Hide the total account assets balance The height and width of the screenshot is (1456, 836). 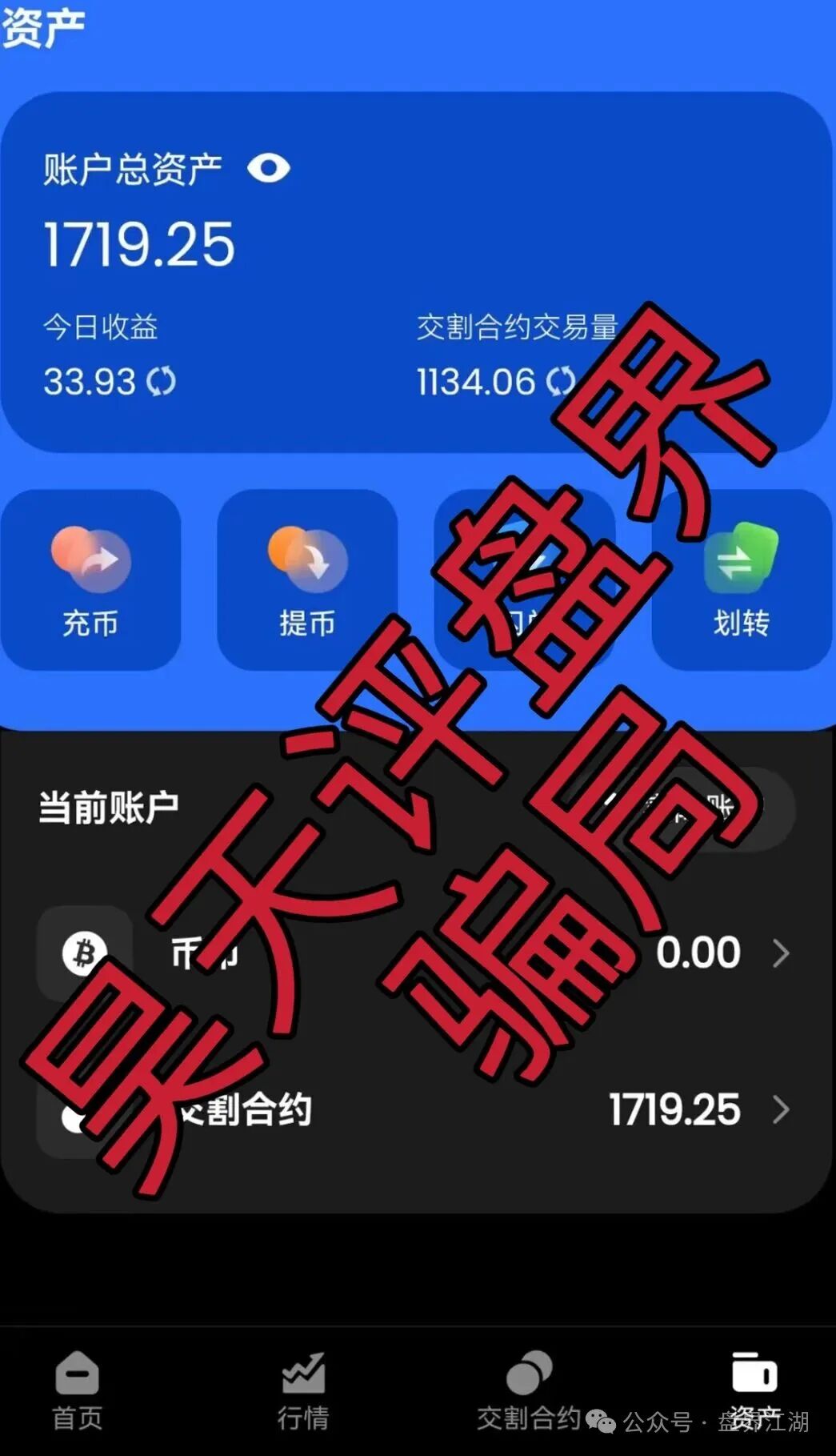tap(268, 168)
